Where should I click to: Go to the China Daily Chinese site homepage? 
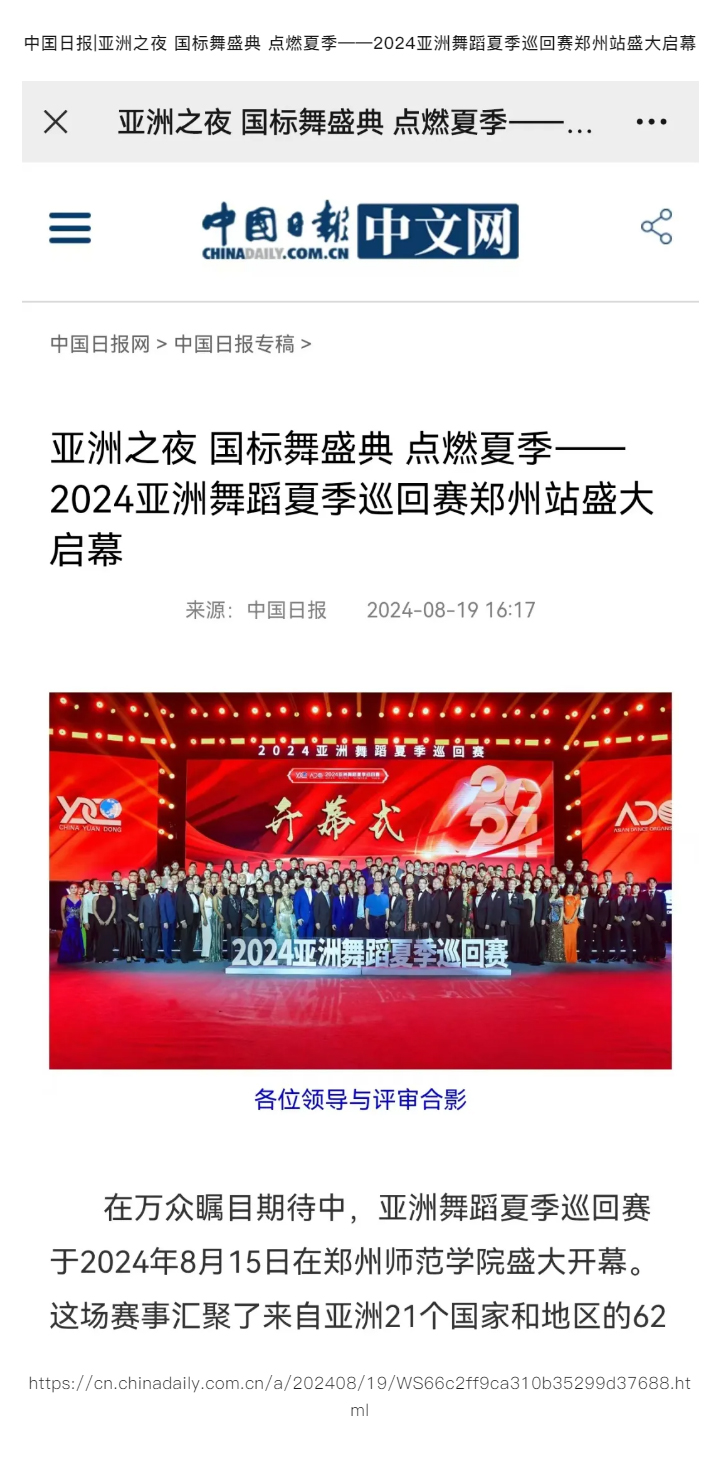coord(360,231)
